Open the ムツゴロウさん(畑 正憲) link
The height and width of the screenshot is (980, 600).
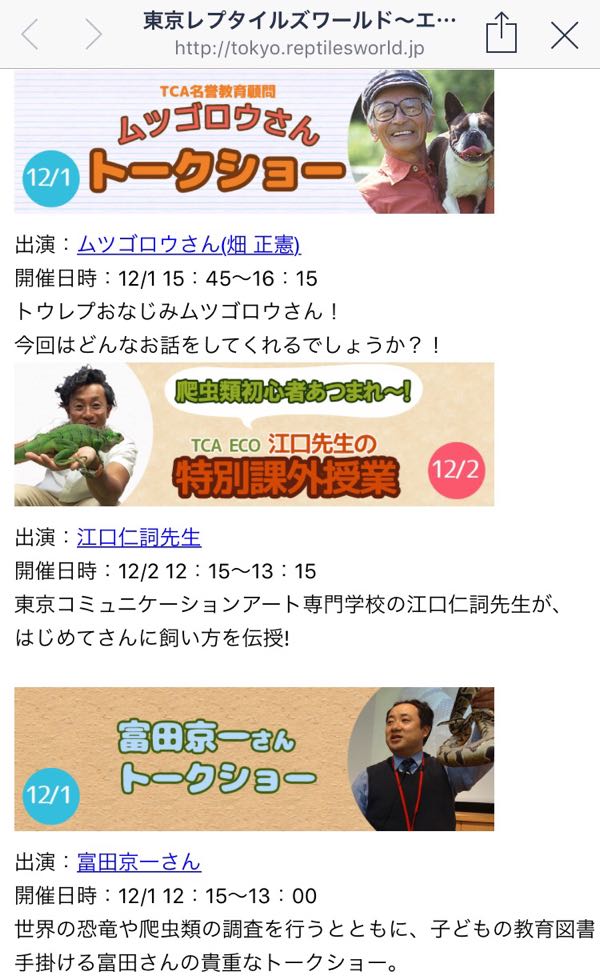tap(188, 245)
